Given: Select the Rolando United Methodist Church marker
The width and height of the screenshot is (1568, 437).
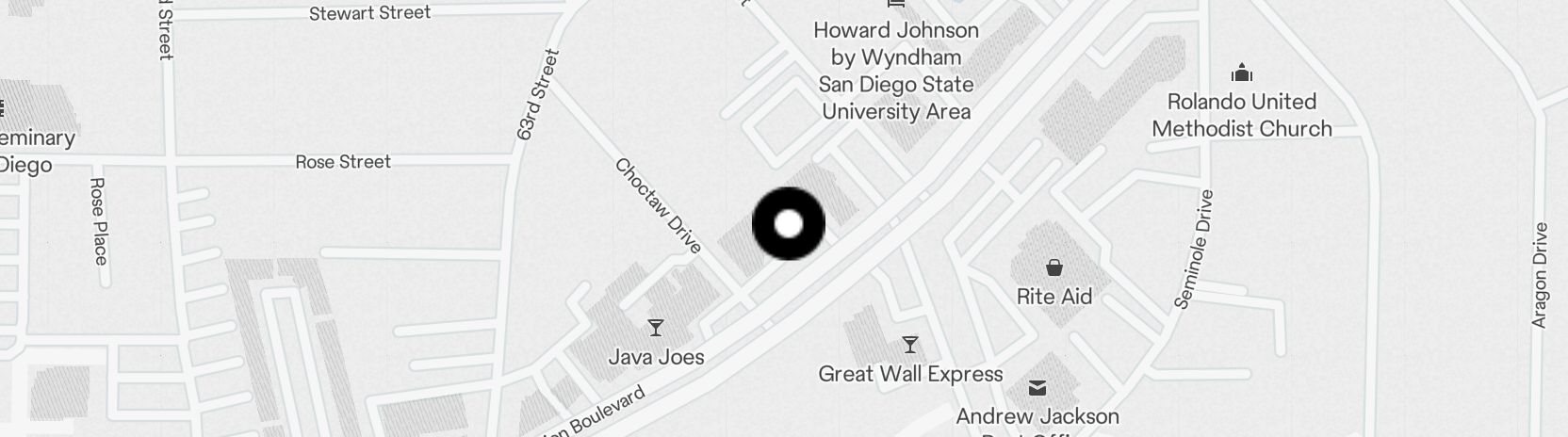Looking at the screenshot, I should pyautogui.click(x=1242, y=73).
